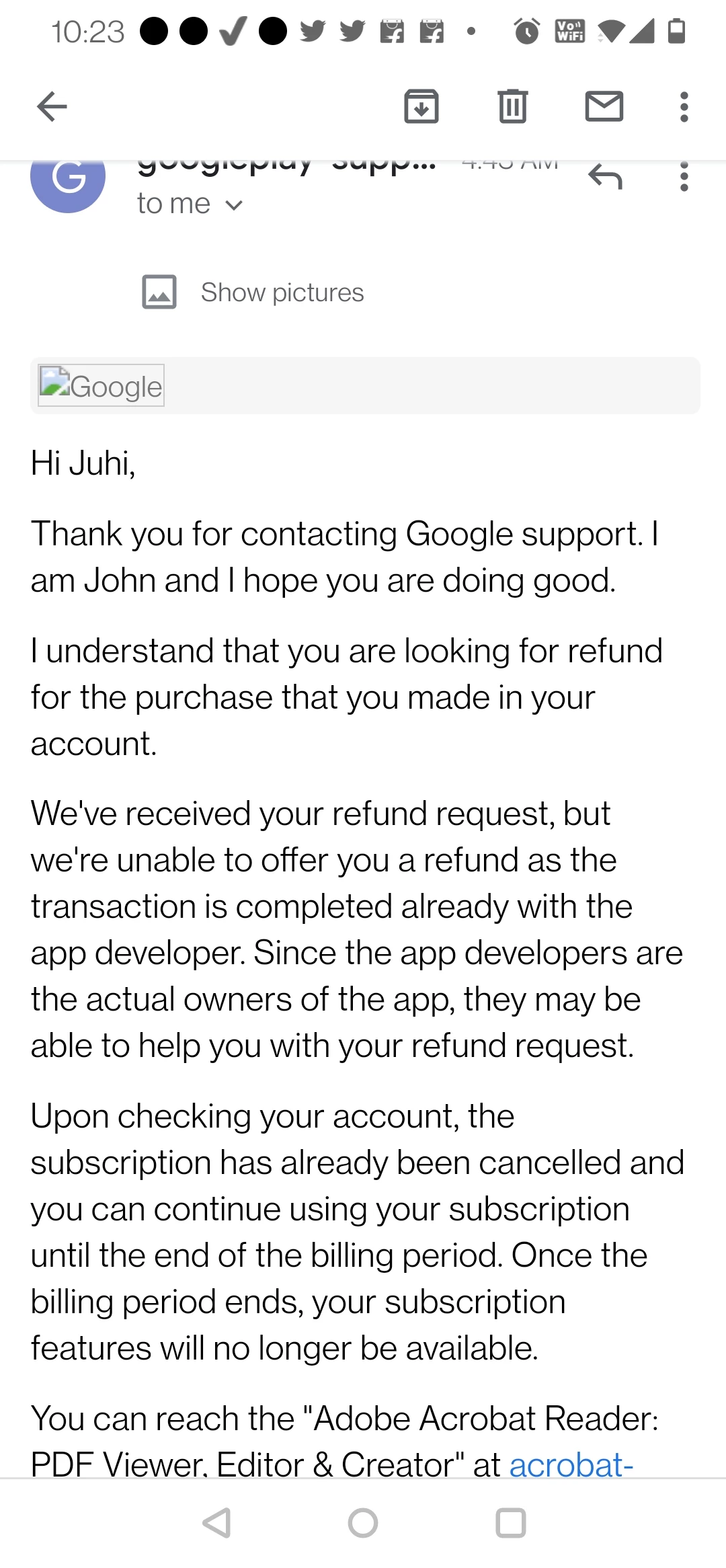
Task: Open the message options beside the reply arrow
Action: point(684,178)
